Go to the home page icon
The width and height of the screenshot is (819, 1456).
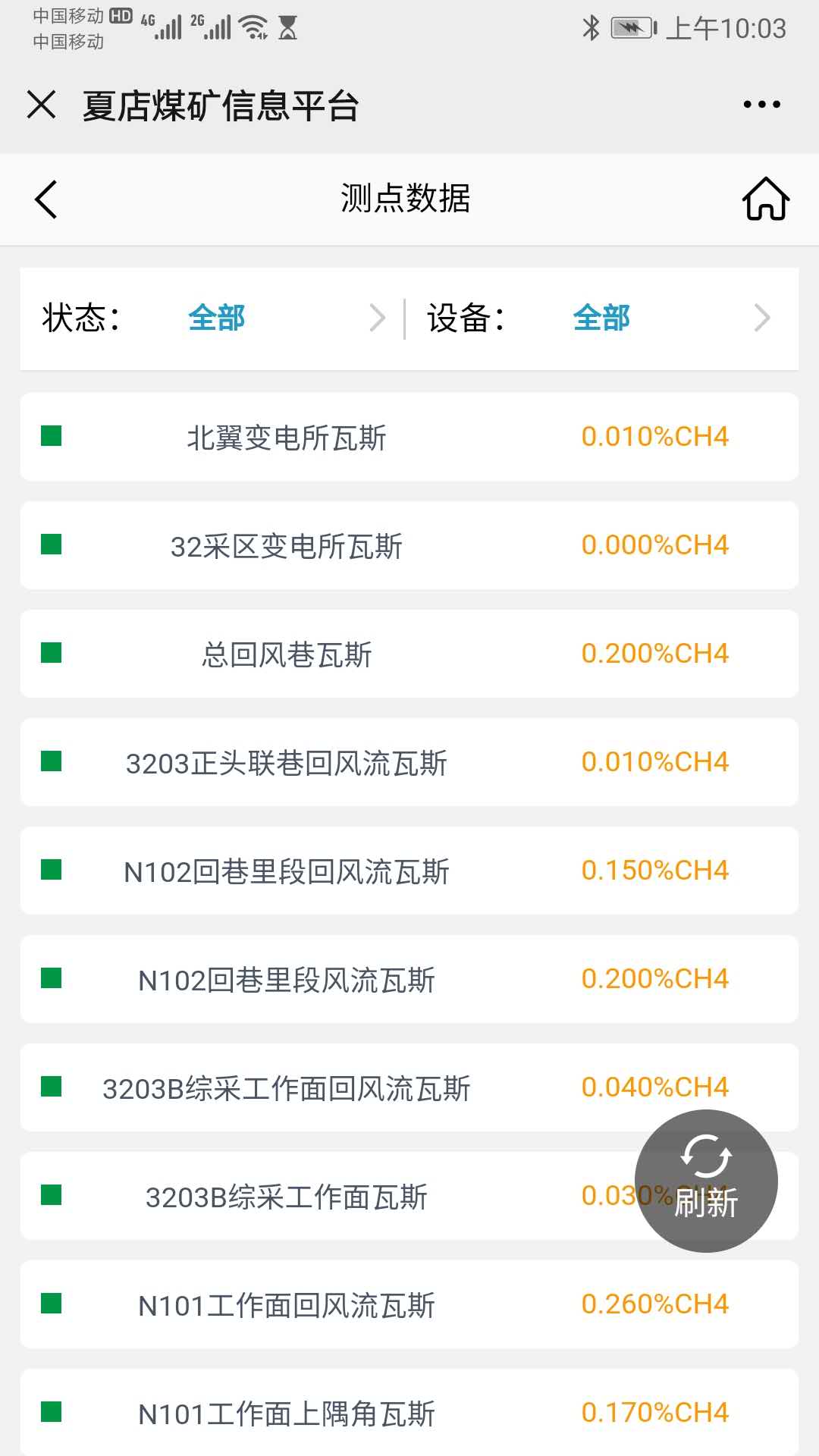(765, 199)
